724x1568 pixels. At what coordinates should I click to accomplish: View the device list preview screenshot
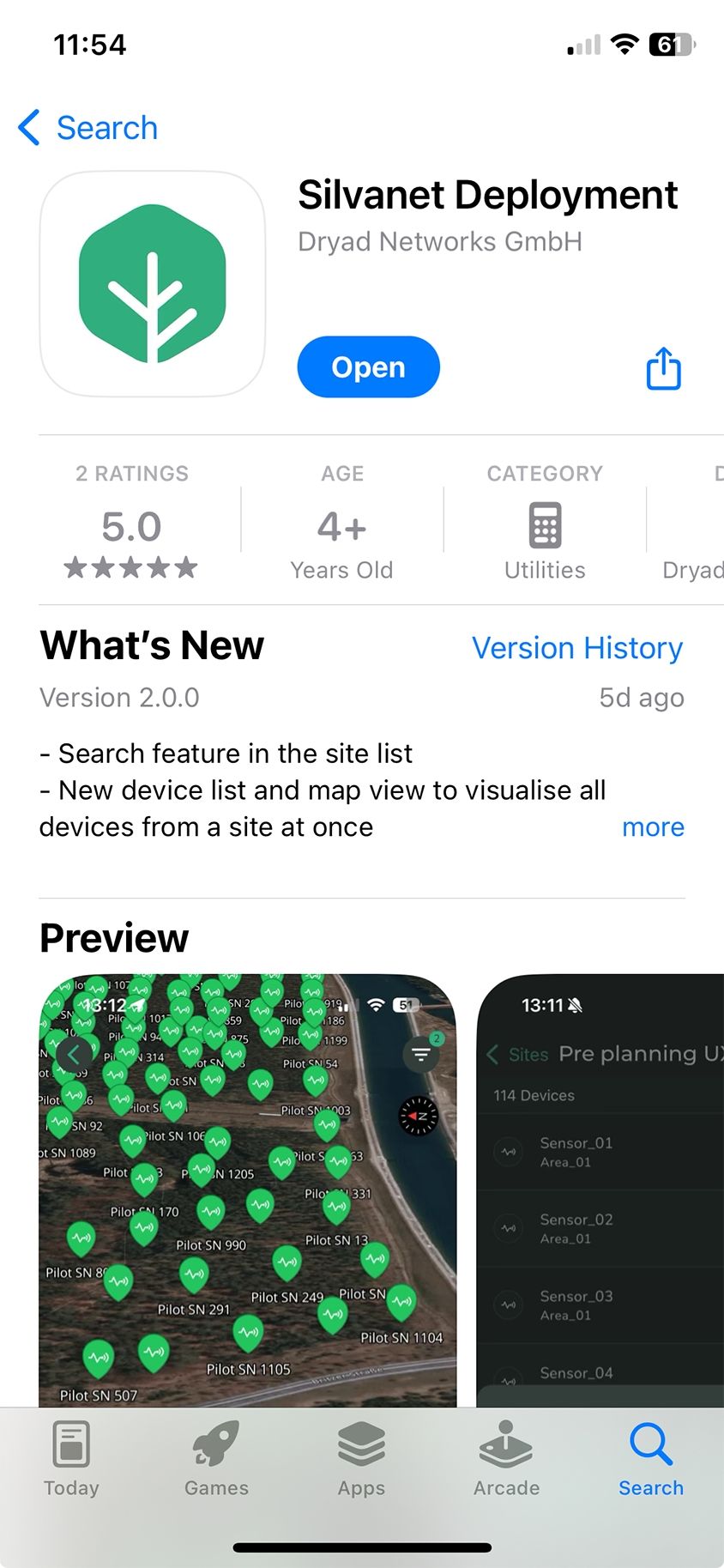click(600, 1189)
